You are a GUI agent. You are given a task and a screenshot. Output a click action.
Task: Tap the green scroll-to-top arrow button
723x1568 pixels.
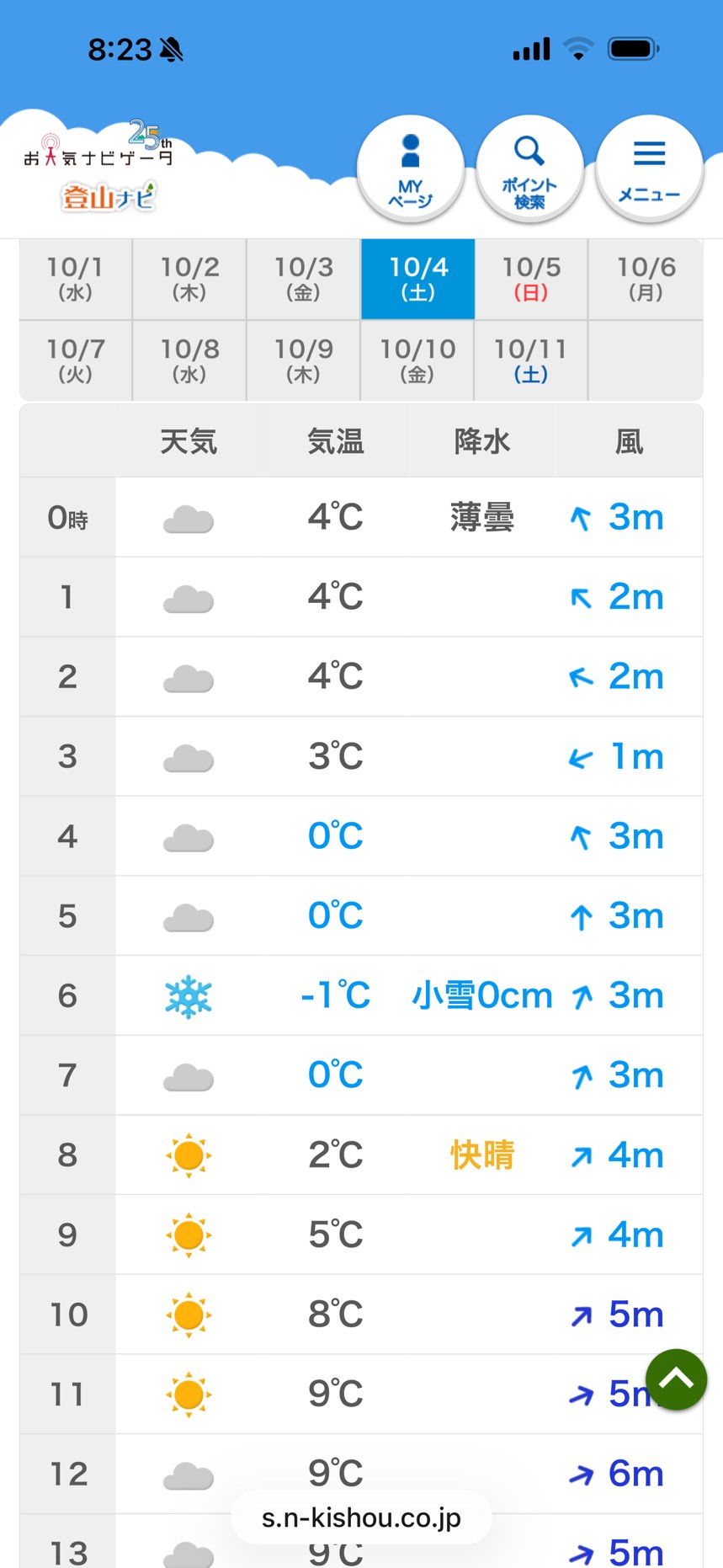(676, 1379)
